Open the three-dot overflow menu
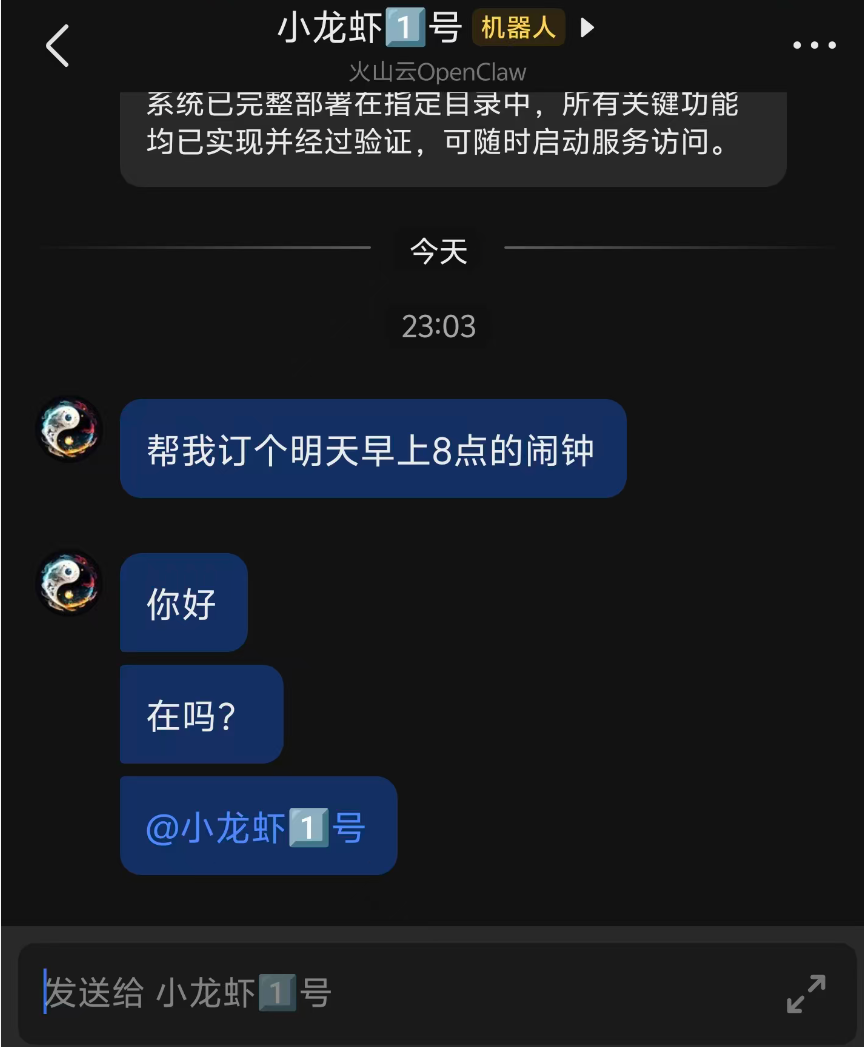The width and height of the screenshot is (864, 1047). [814, 45]
